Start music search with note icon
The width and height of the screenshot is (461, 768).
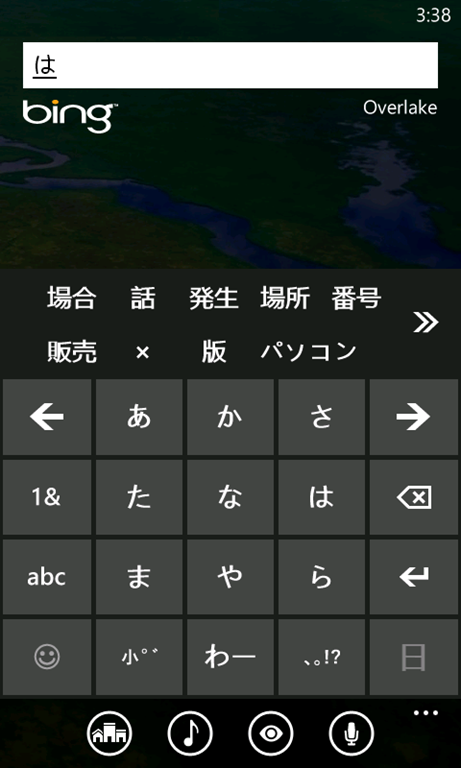[190, 733]
